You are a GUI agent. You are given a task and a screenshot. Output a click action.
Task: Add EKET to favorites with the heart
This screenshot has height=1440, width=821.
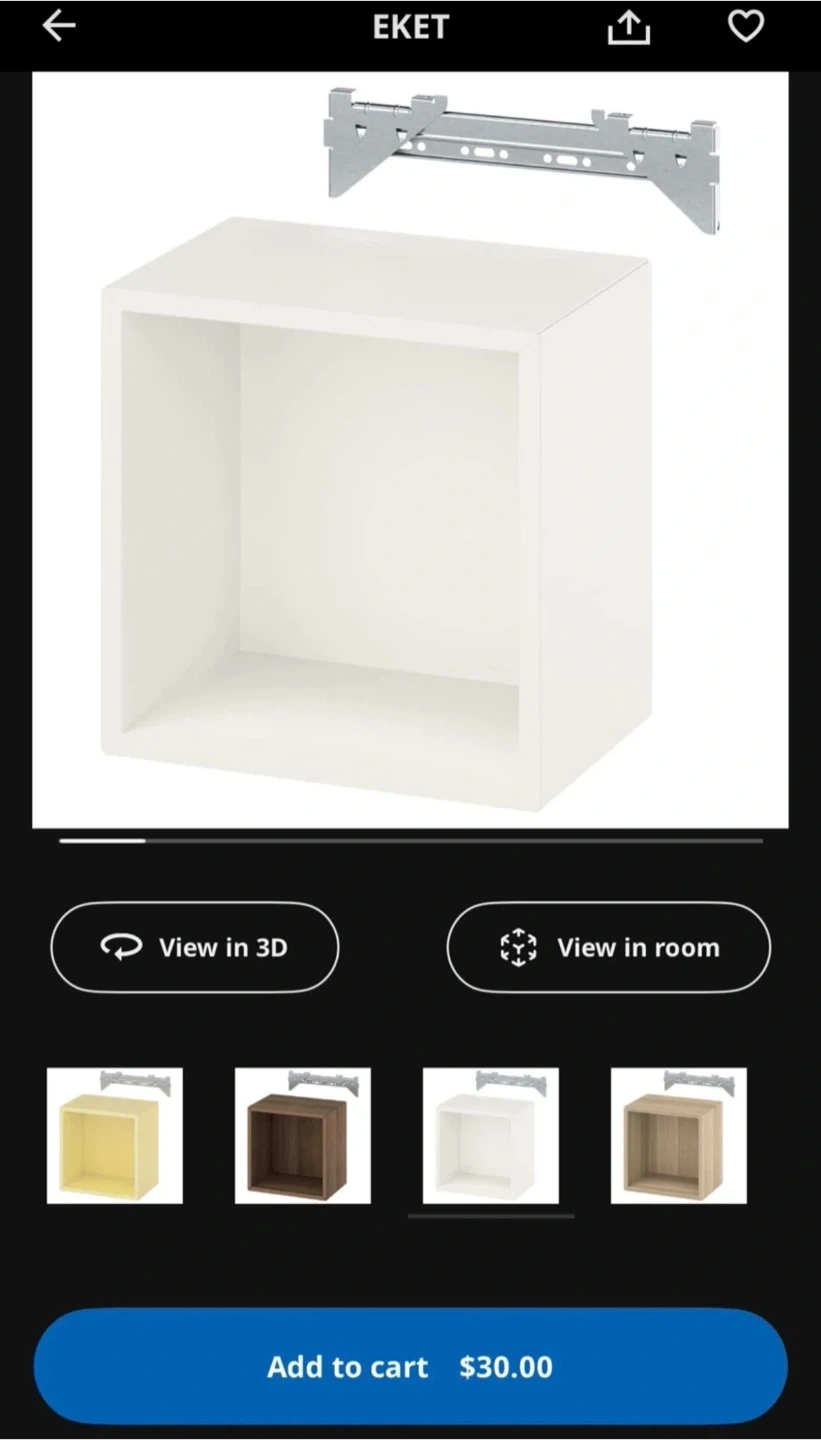[x=745, y=27]
